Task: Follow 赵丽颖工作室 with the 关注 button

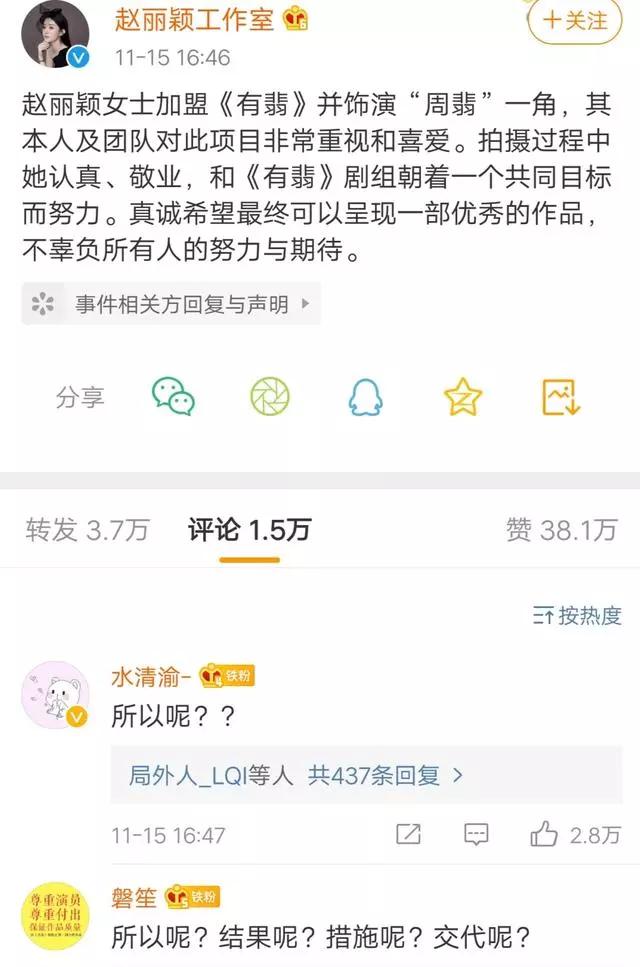Action: (575, 21)
